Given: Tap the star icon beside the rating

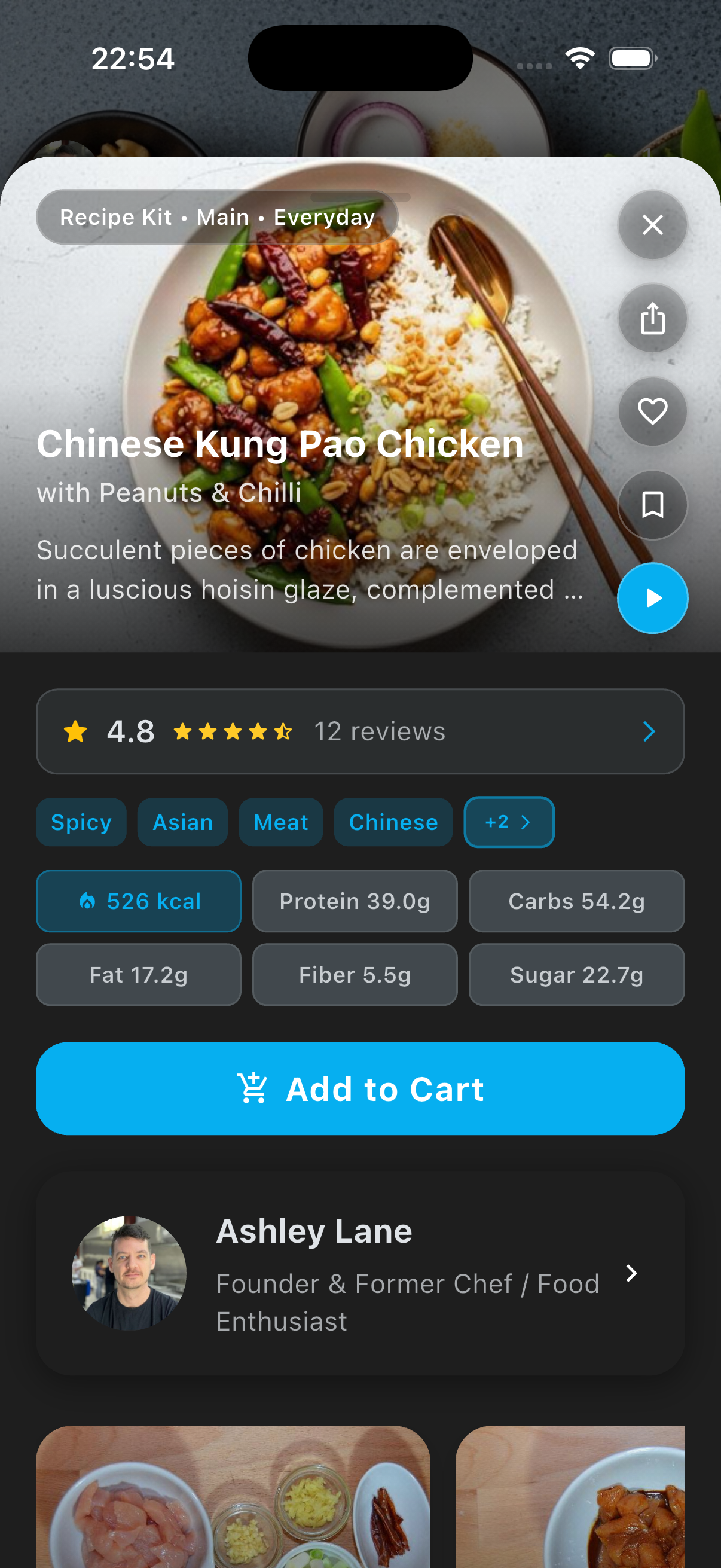Looking at the screenshot, I should (75, 731).
